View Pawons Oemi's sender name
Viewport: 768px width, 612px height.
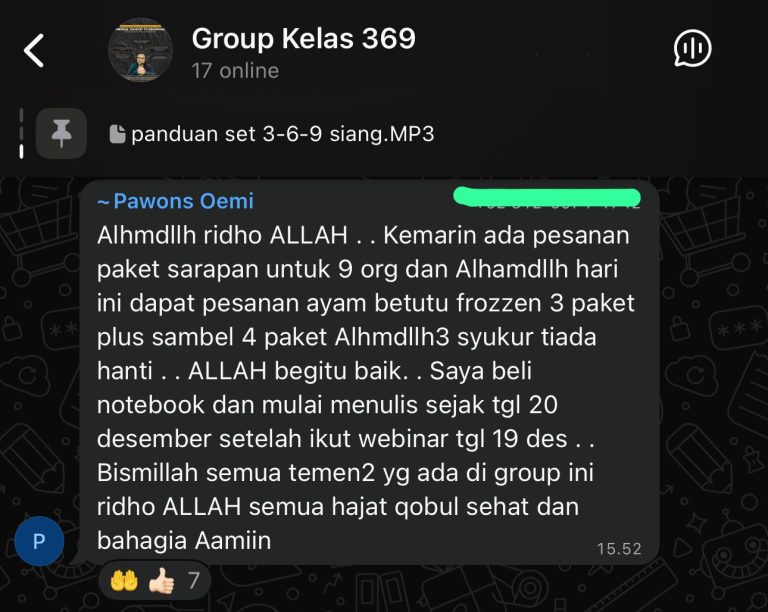[176, 201]
